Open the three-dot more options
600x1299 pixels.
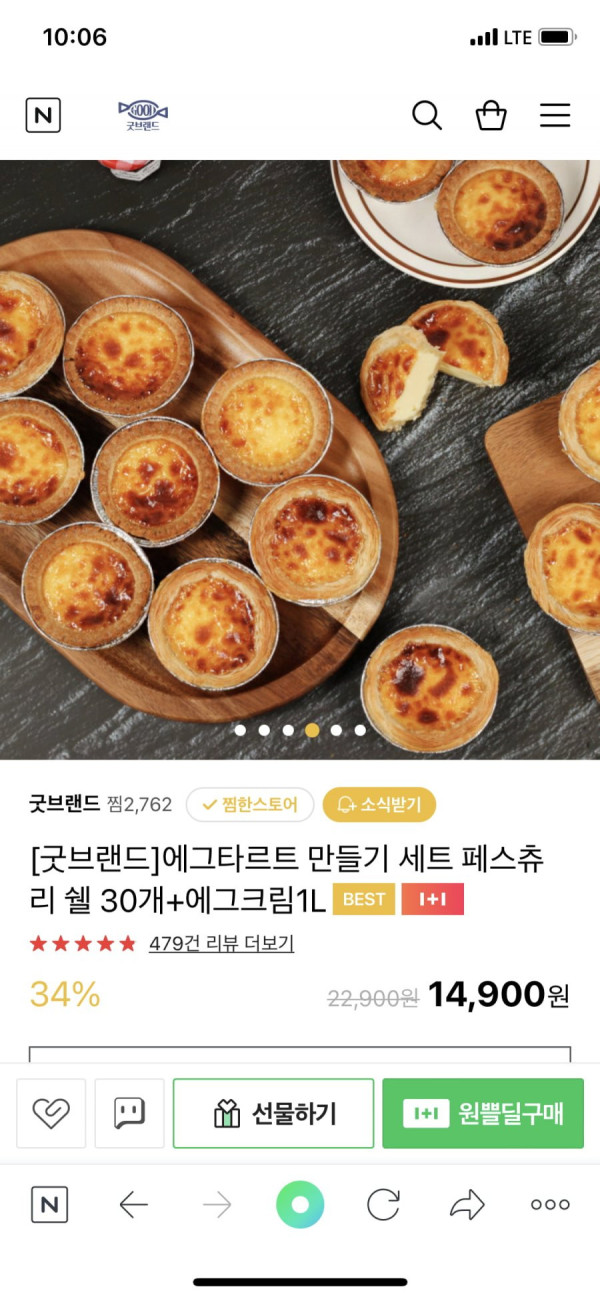(x=550, y=1205)
